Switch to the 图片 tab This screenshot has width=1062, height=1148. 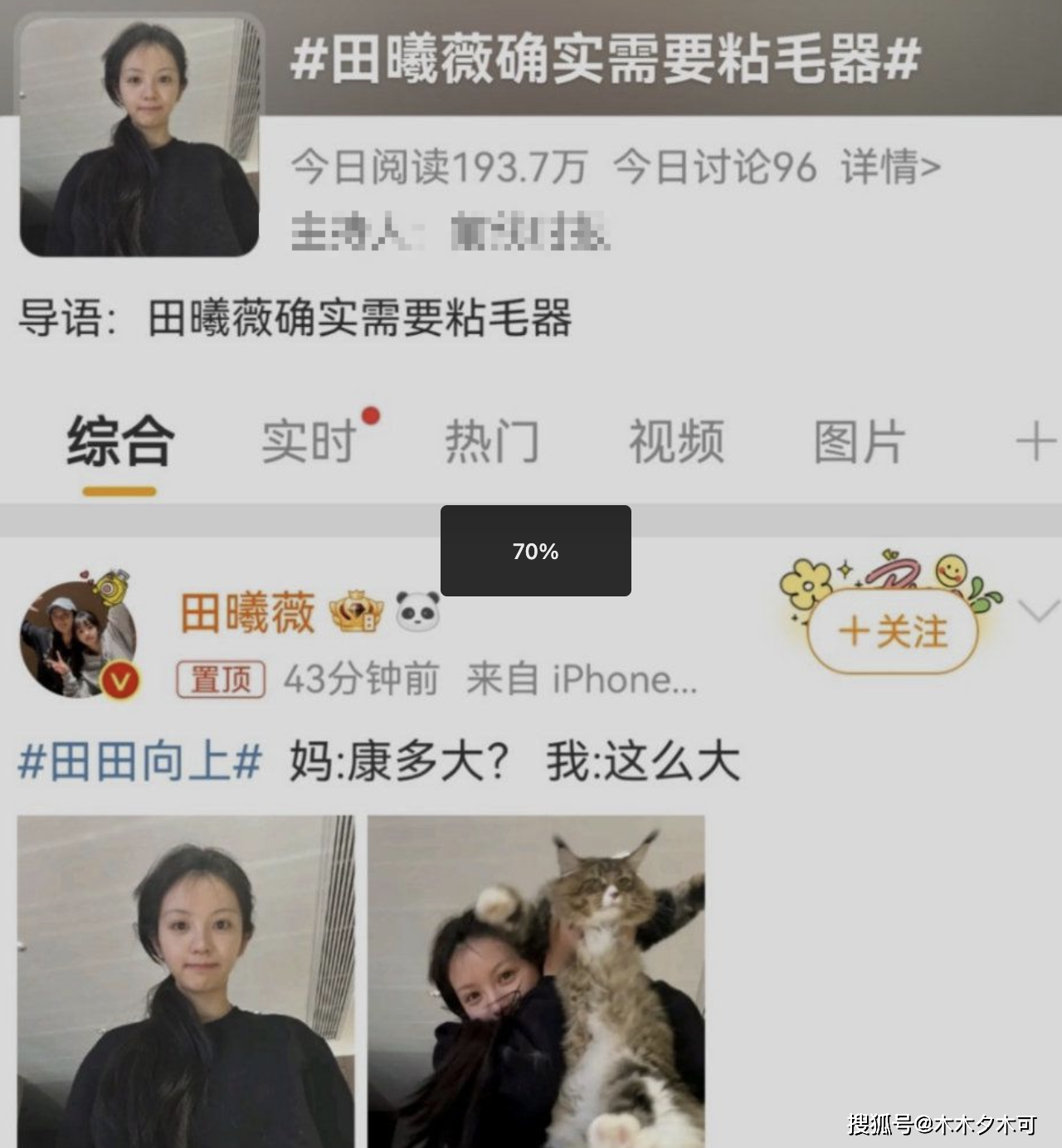(859, 441)
